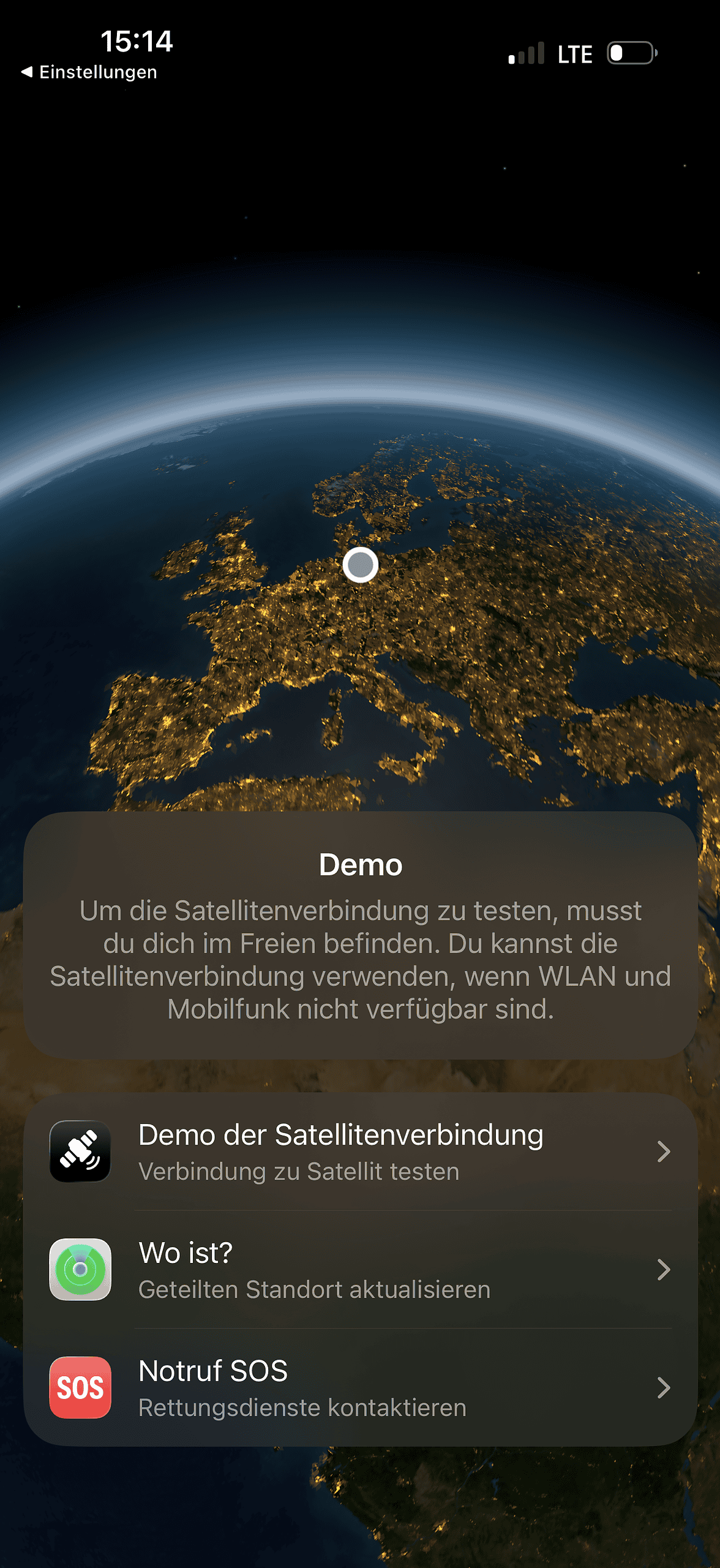Tap Geteilten Standort aktualisieren
Image resolution: width=720 pixels, height=1568 pixels.
pyautogui.click(x=314, y=1289)
